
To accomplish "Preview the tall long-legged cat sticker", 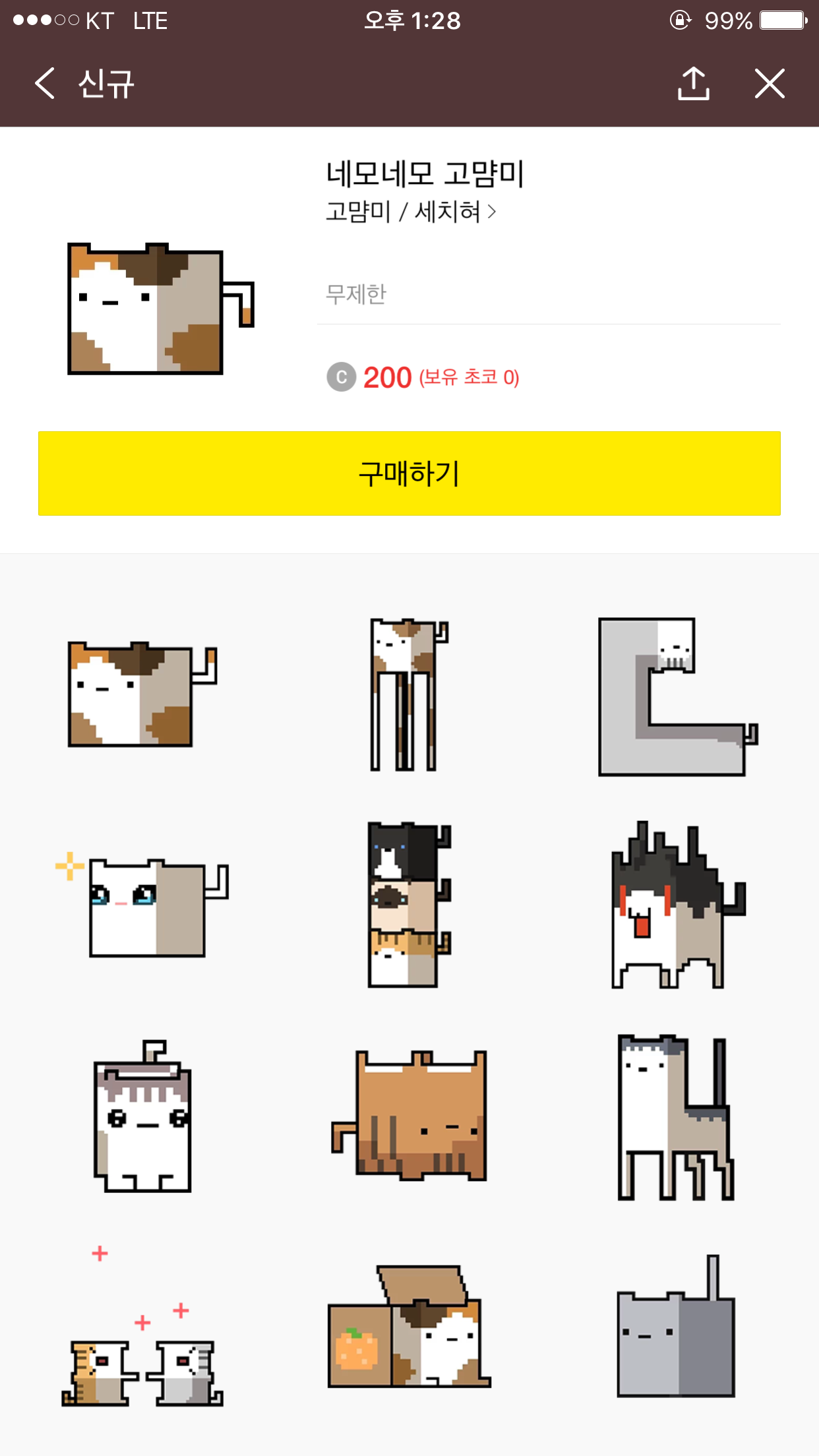I will (x=409, y=694).
